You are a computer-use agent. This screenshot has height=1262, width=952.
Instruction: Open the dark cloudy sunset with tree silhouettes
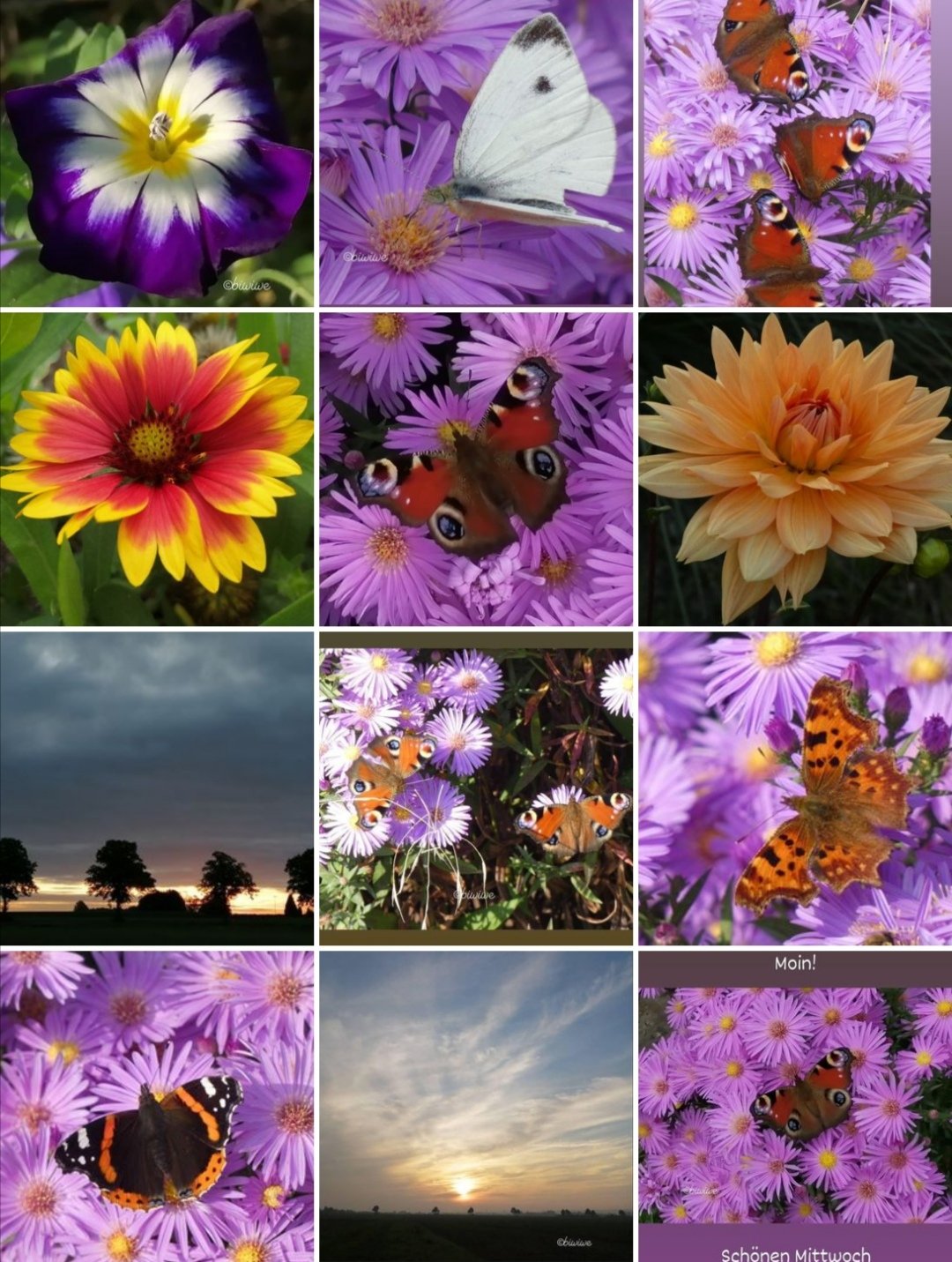157,788
